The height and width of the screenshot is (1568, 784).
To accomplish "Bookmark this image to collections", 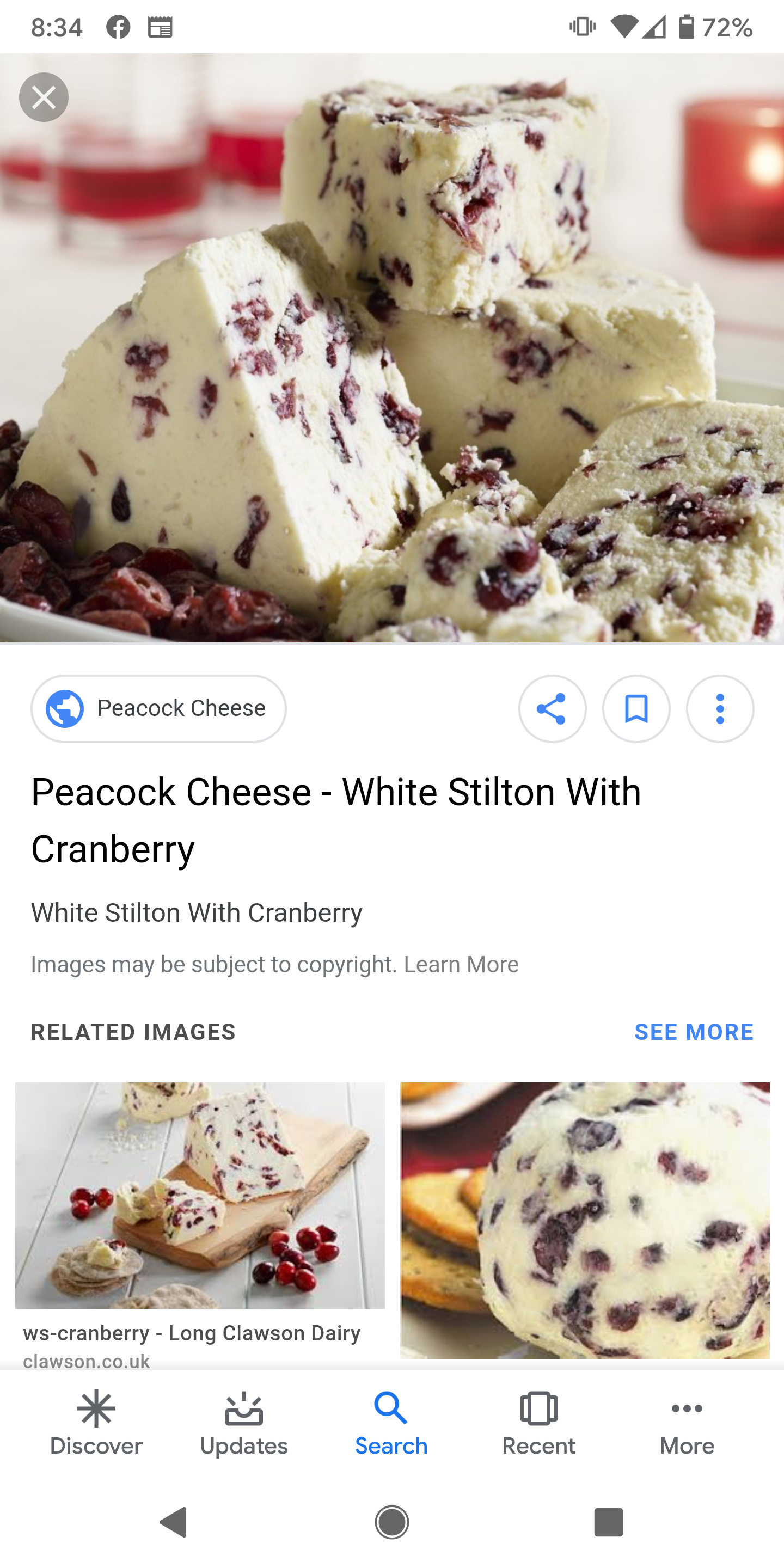I will click(x=636, y=708).
